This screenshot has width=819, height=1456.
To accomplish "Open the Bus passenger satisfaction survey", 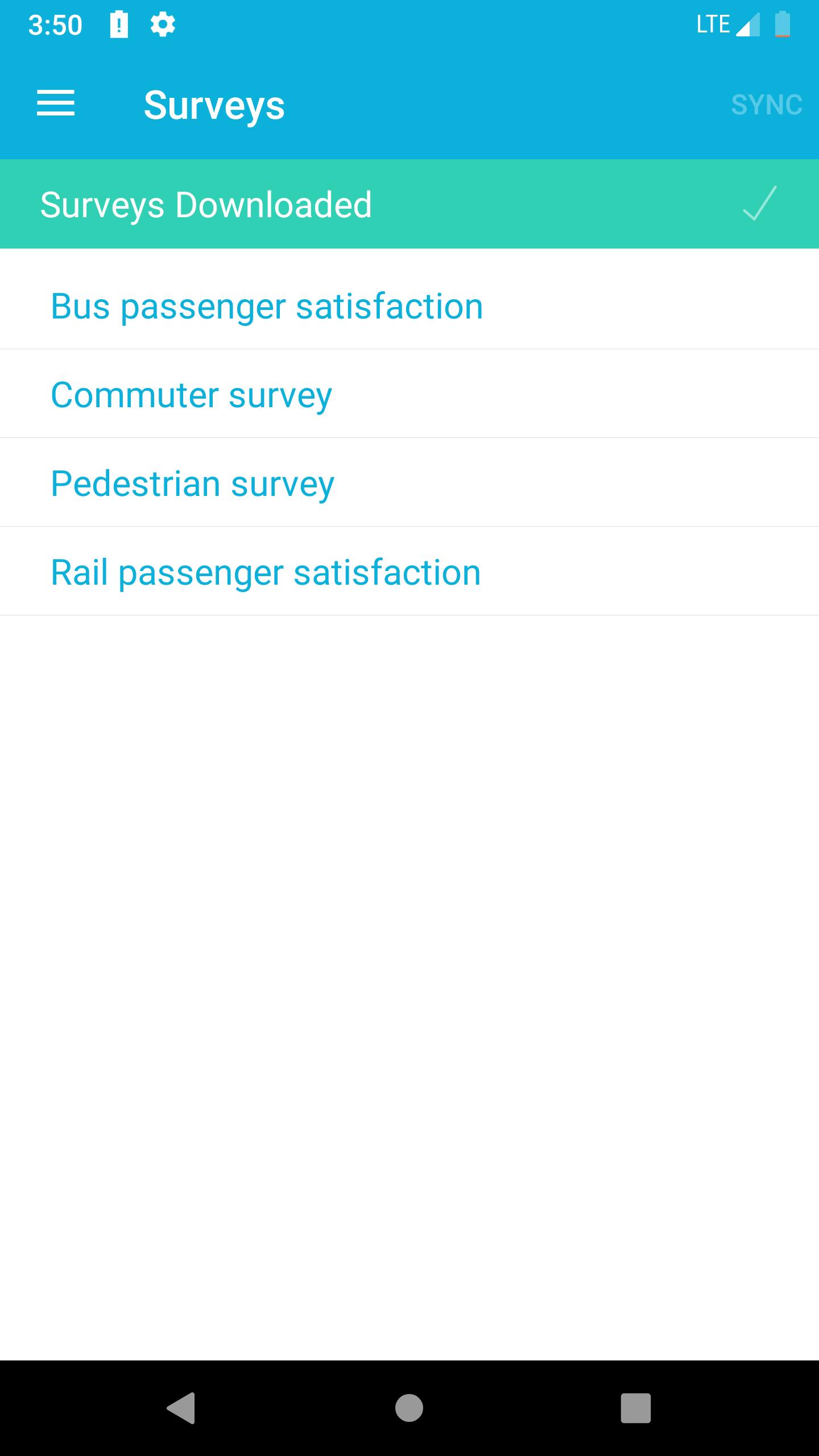I will click(409, 305).
